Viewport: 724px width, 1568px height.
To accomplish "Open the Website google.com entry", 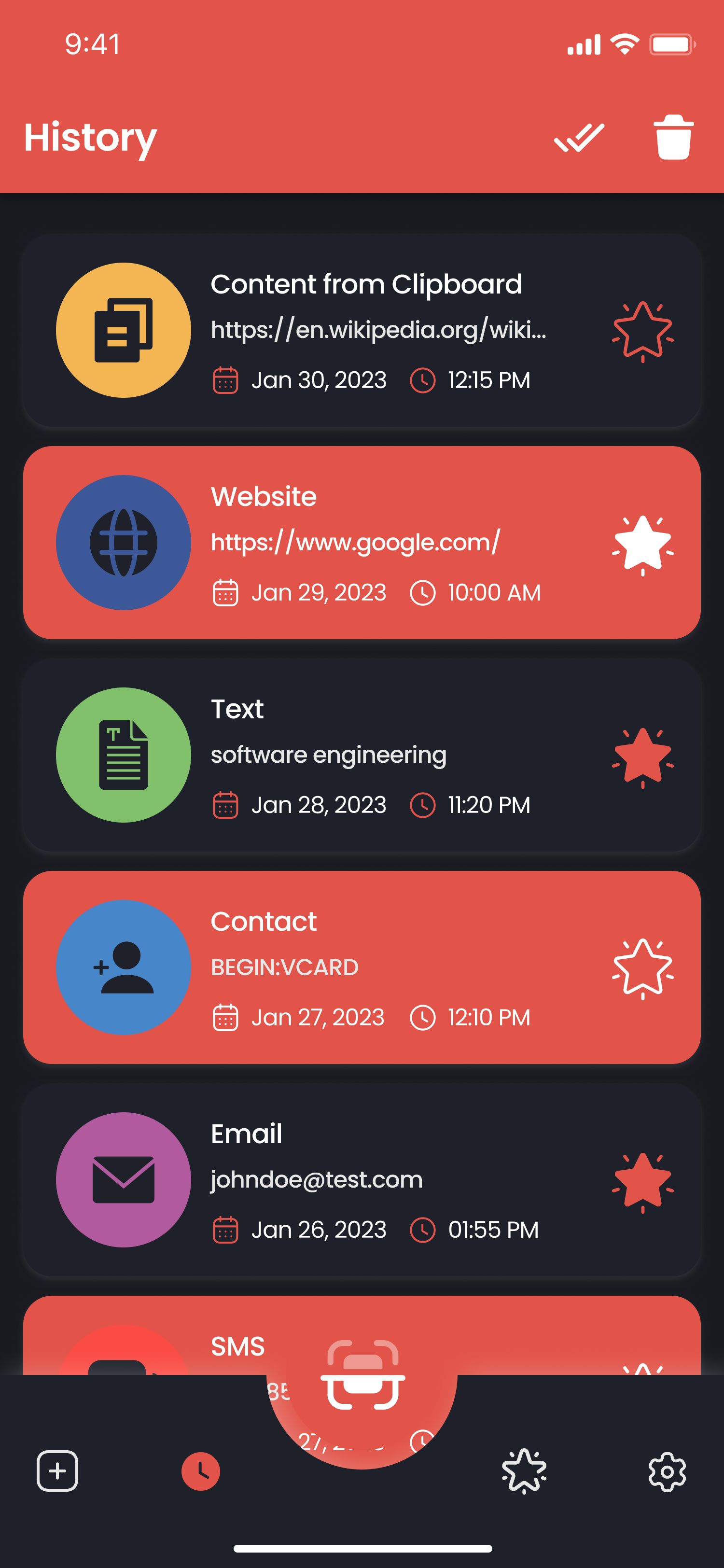I will (x=377, y=542).
